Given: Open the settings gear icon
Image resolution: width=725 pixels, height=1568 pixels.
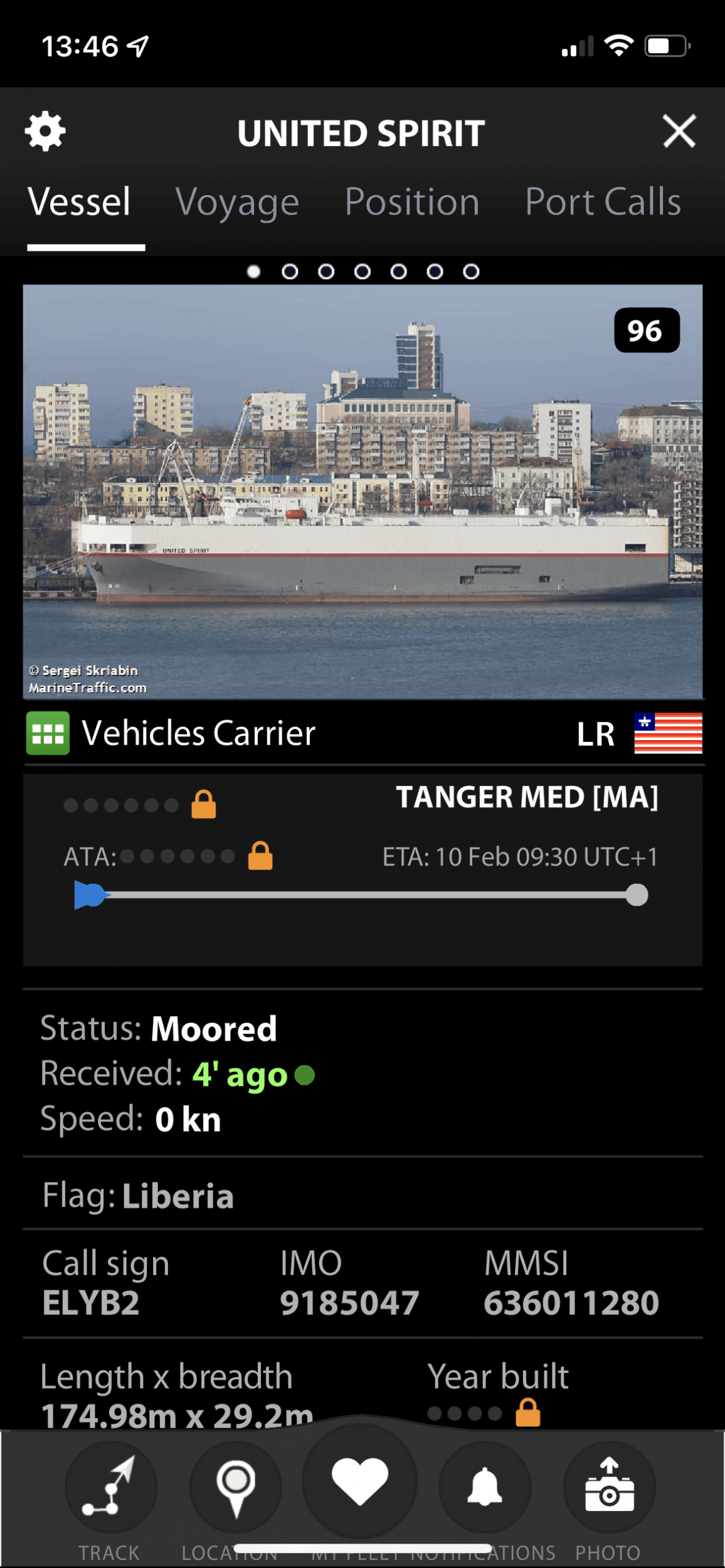Looking at the screenshot, I should click(x=45, y=132).
